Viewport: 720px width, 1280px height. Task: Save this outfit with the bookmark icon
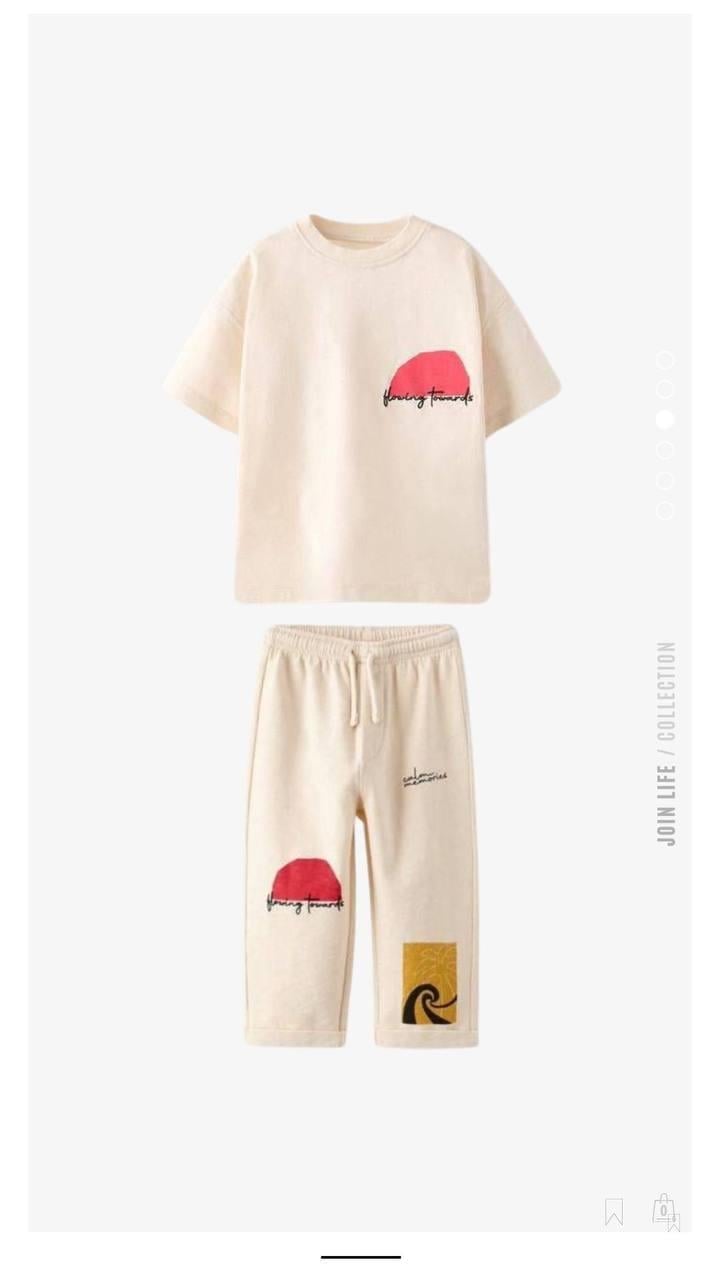[x=614, y=1212]
